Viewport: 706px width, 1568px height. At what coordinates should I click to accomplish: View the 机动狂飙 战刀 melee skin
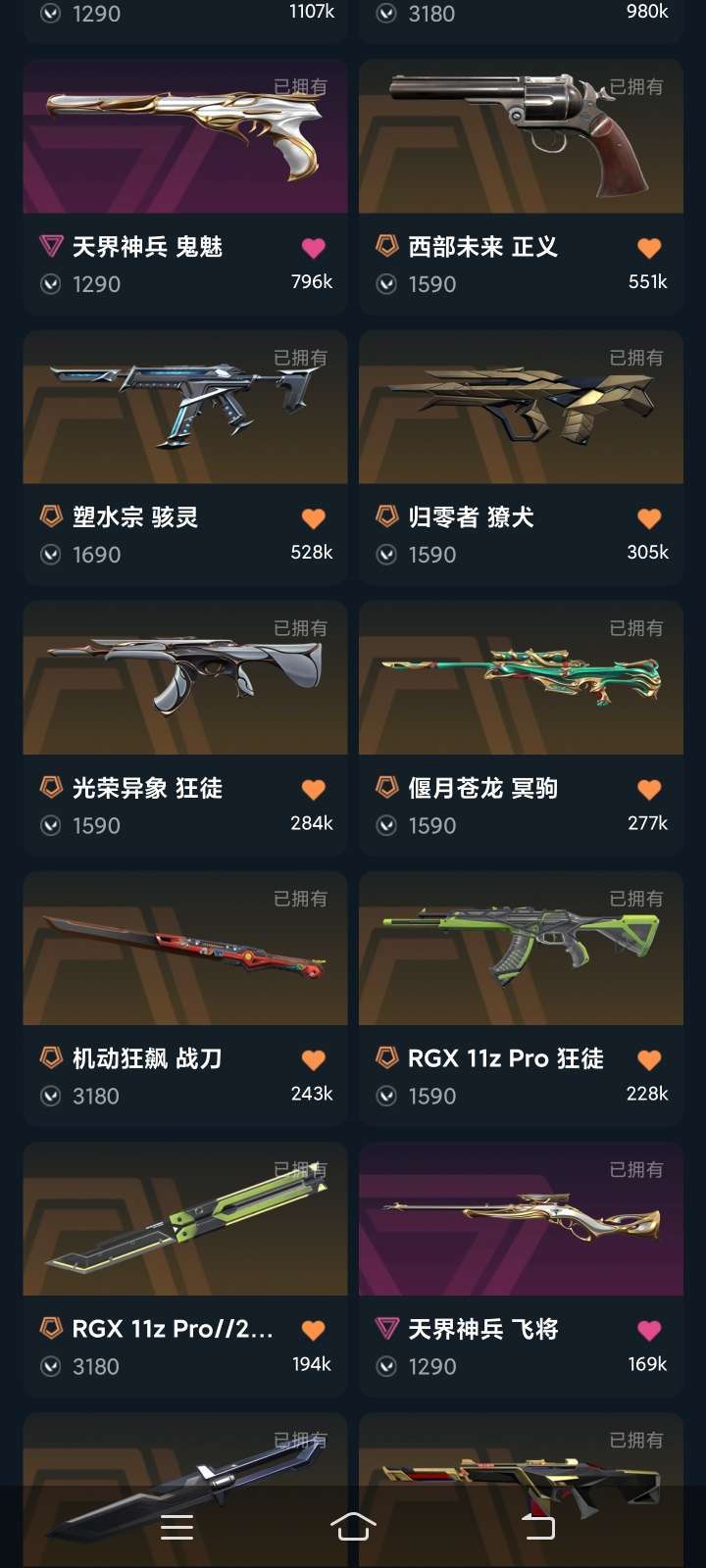click(185, 999)
